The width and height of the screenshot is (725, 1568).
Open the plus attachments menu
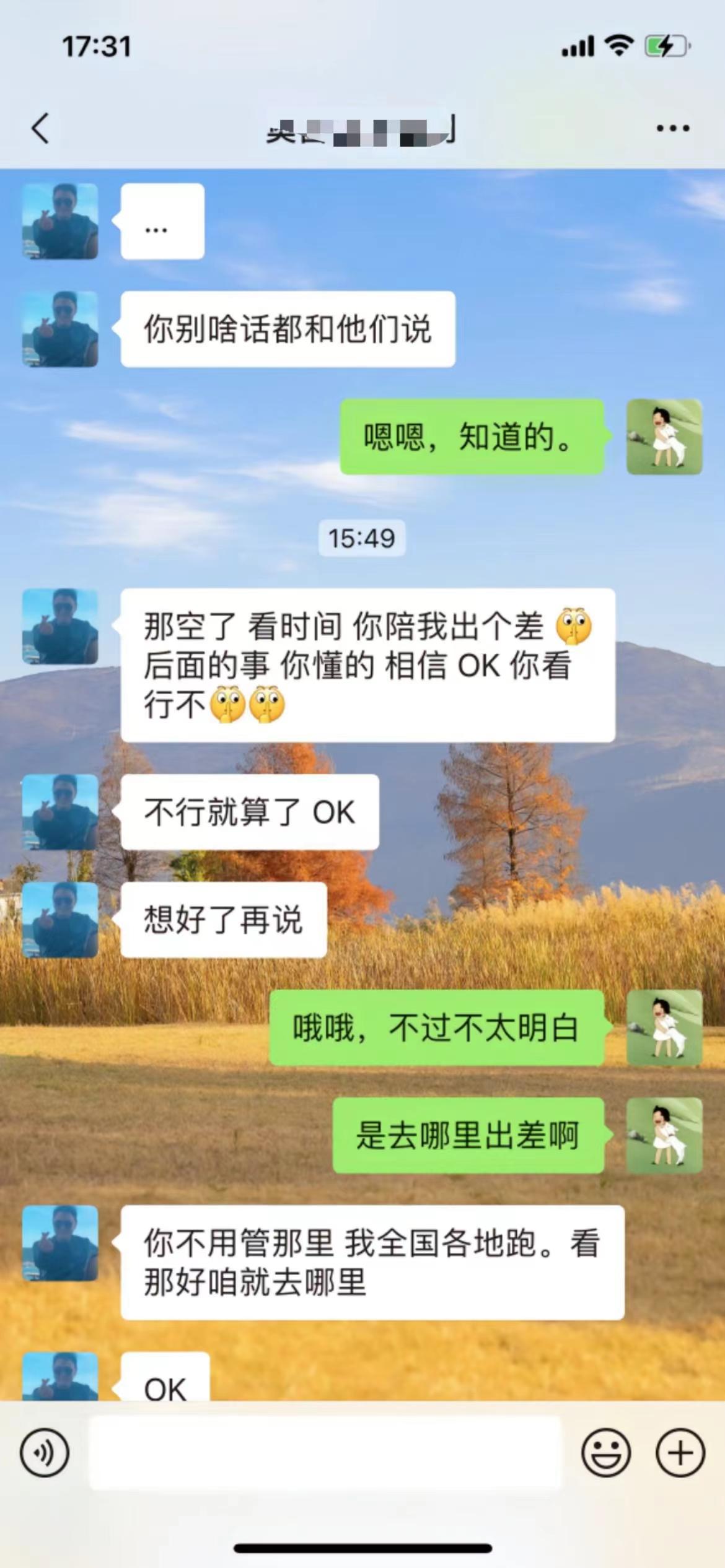(680, 1453)
